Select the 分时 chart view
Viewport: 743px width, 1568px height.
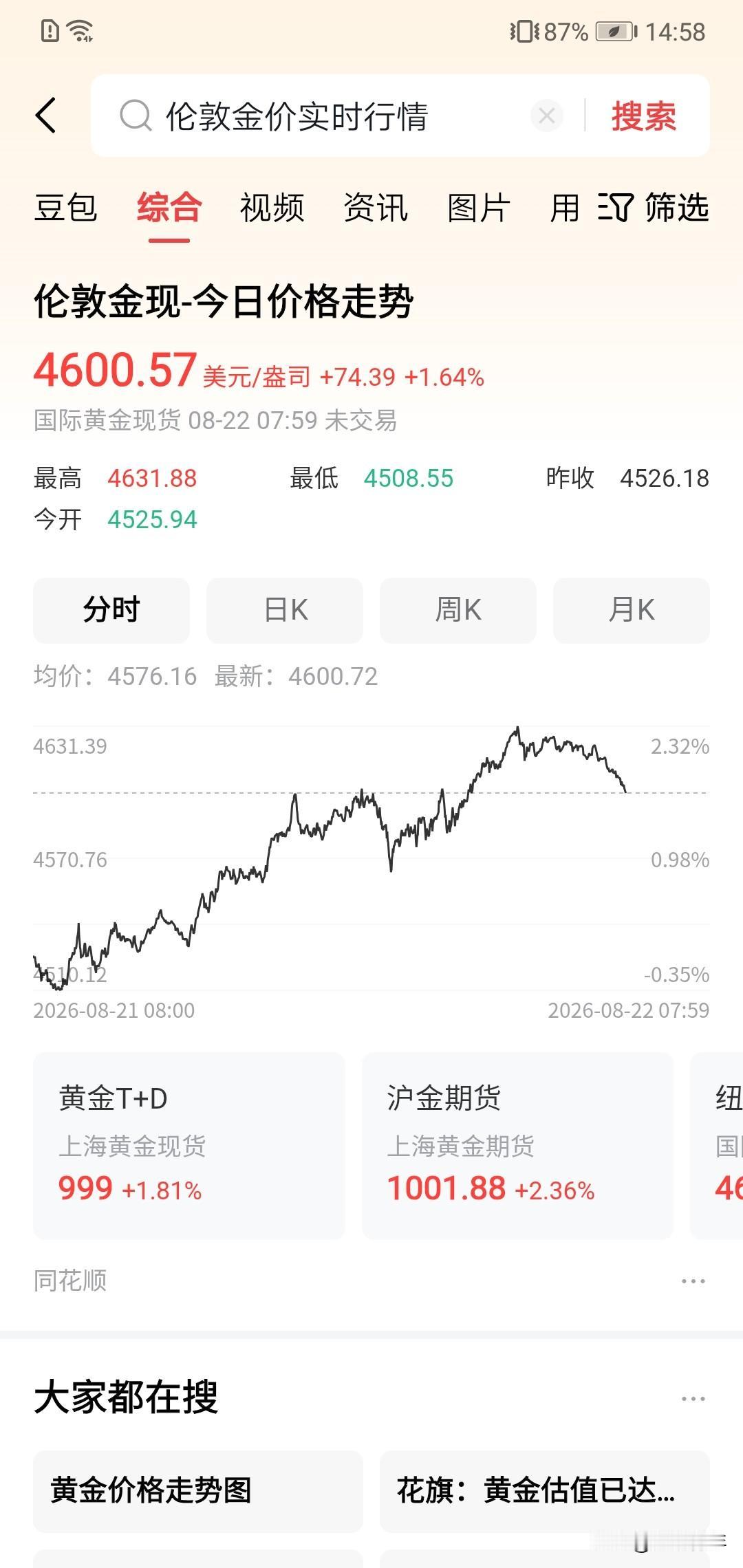coord(111,610)
